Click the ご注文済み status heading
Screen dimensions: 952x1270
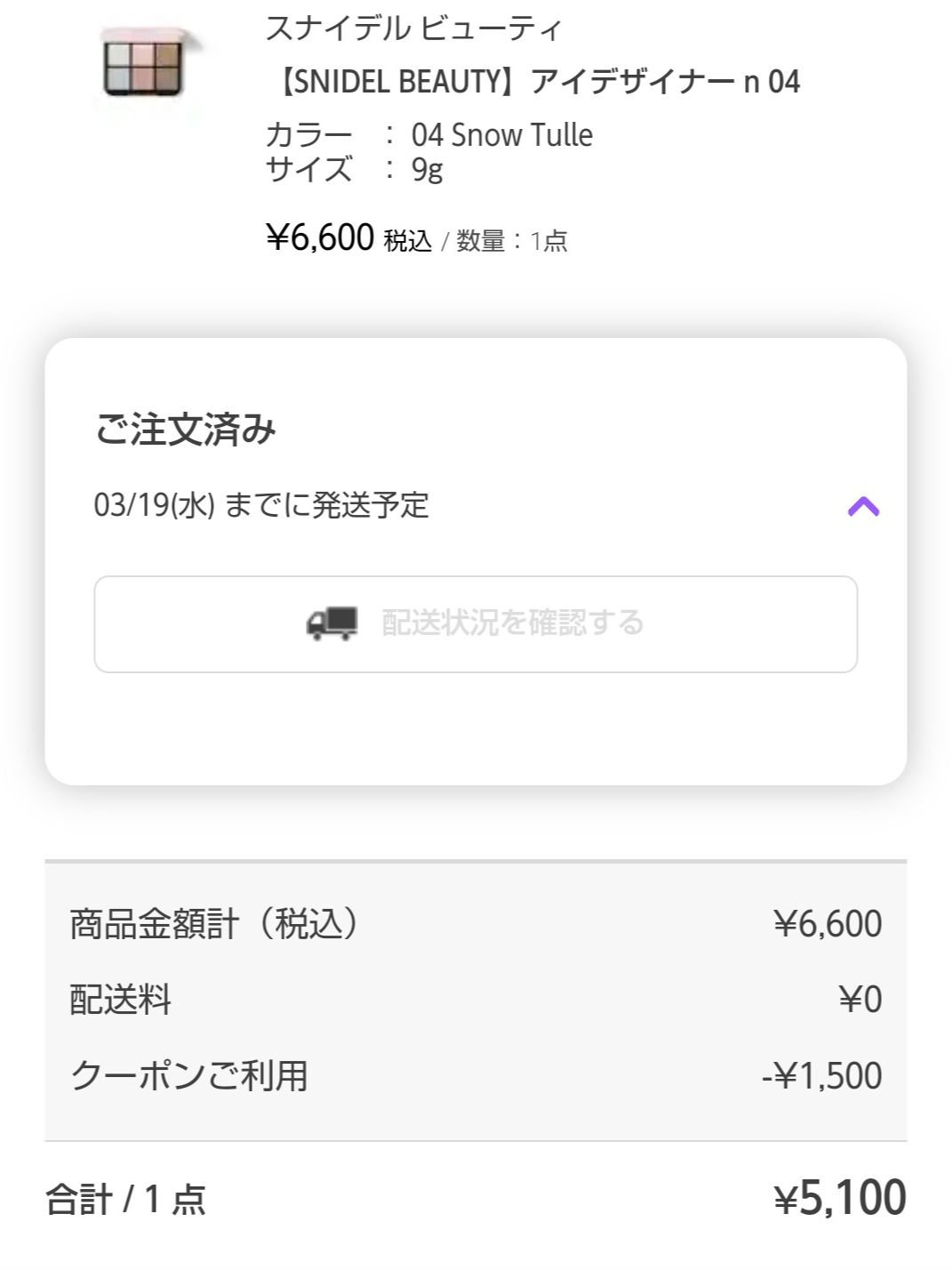coord(187,430)
